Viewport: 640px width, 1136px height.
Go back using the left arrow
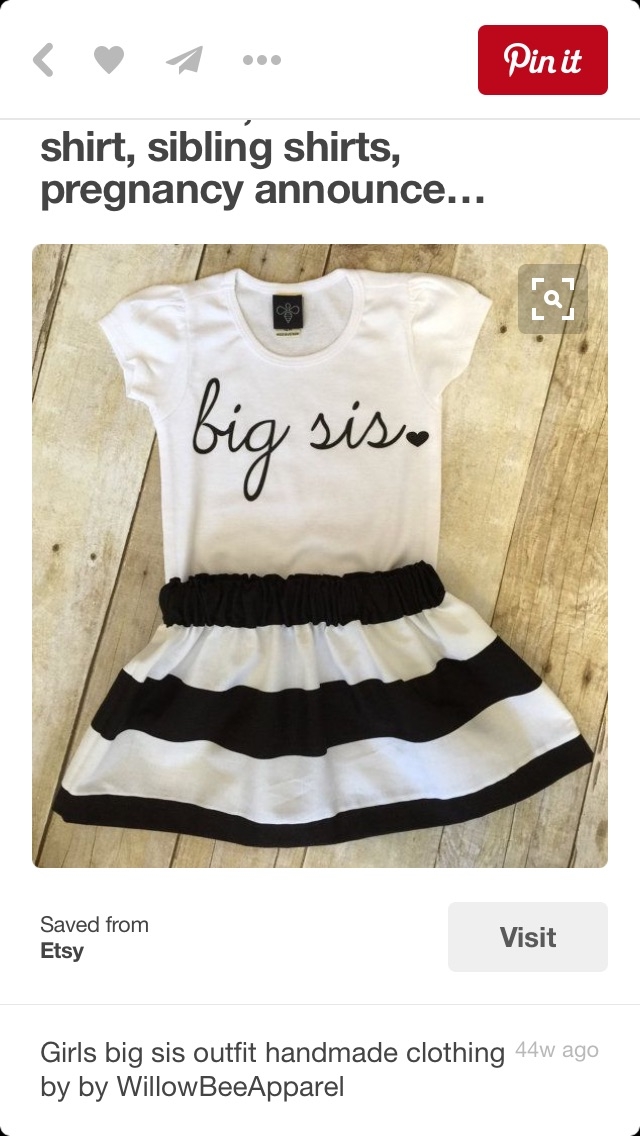click(x=43, y=59)
